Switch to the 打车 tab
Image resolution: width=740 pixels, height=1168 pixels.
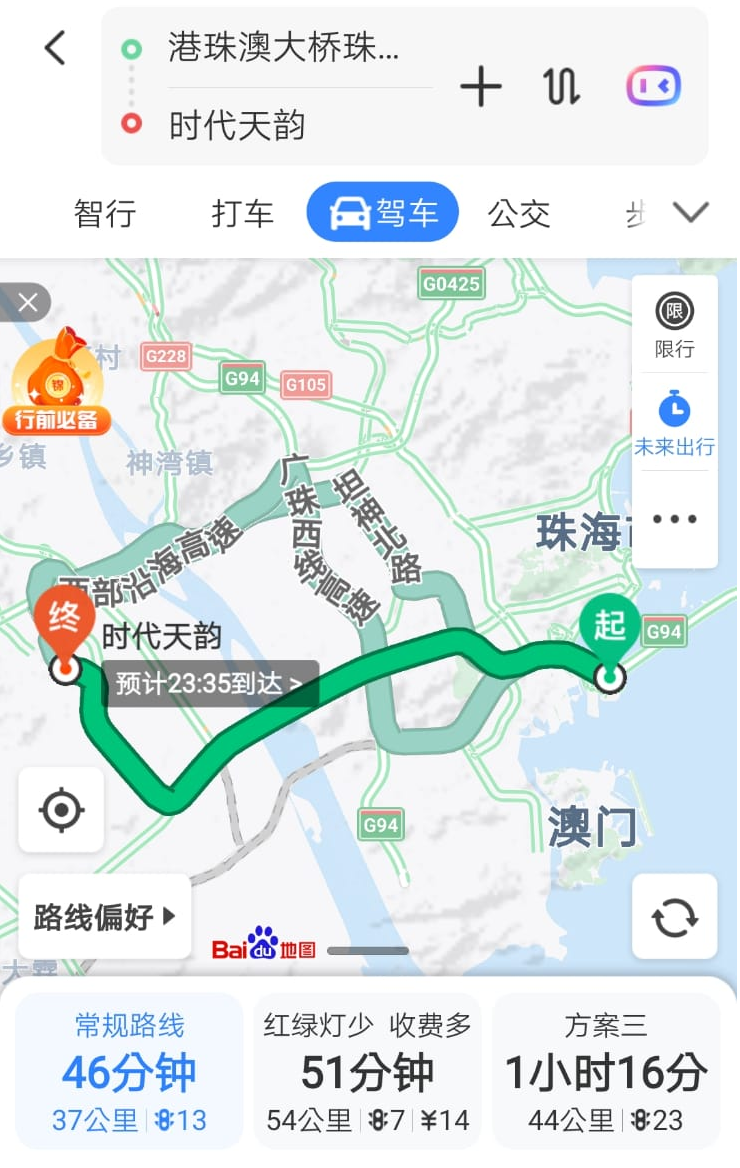click(242, 213)
